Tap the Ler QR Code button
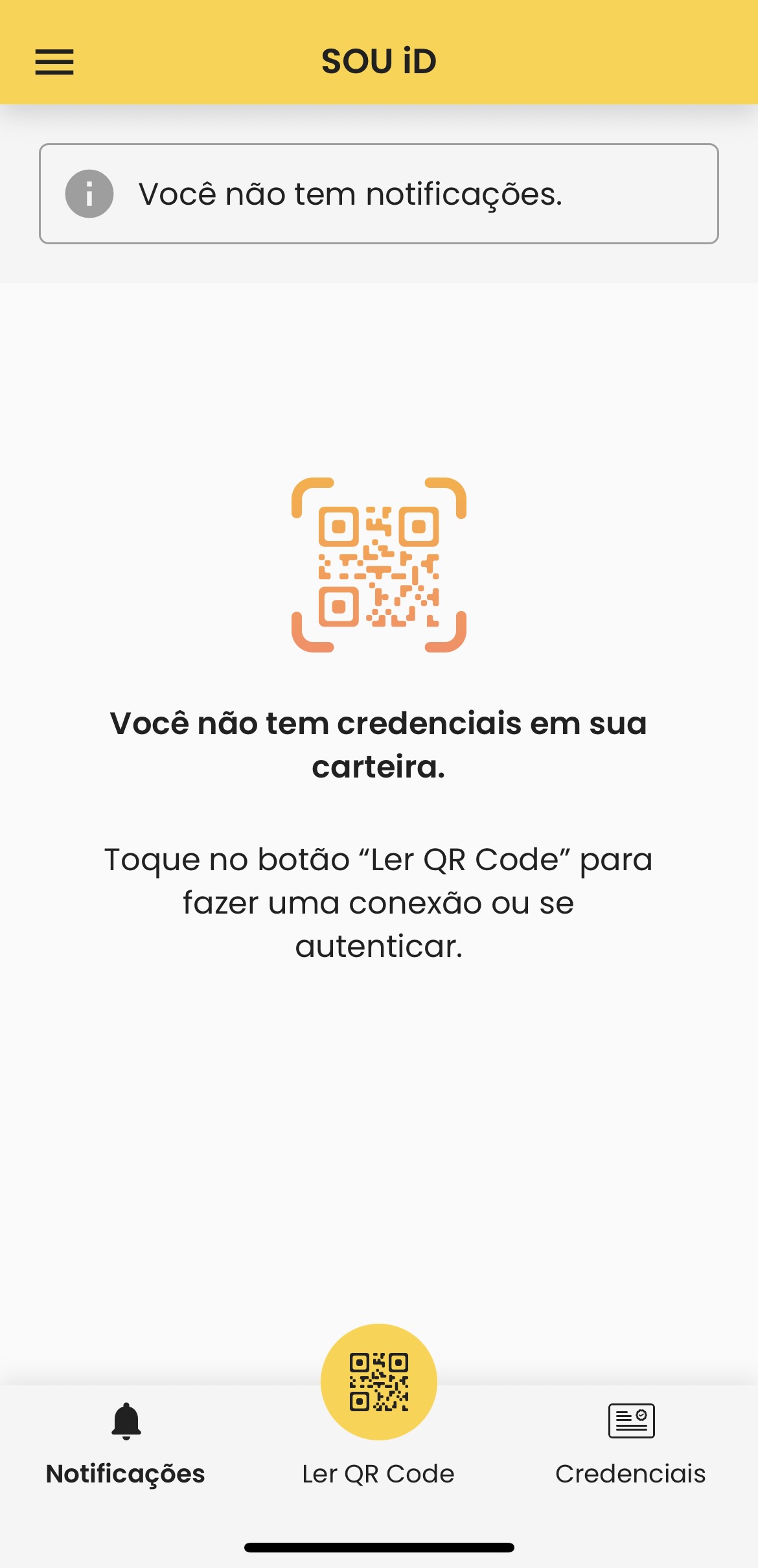This screenshot has width=758, height=1568. 379,1382
